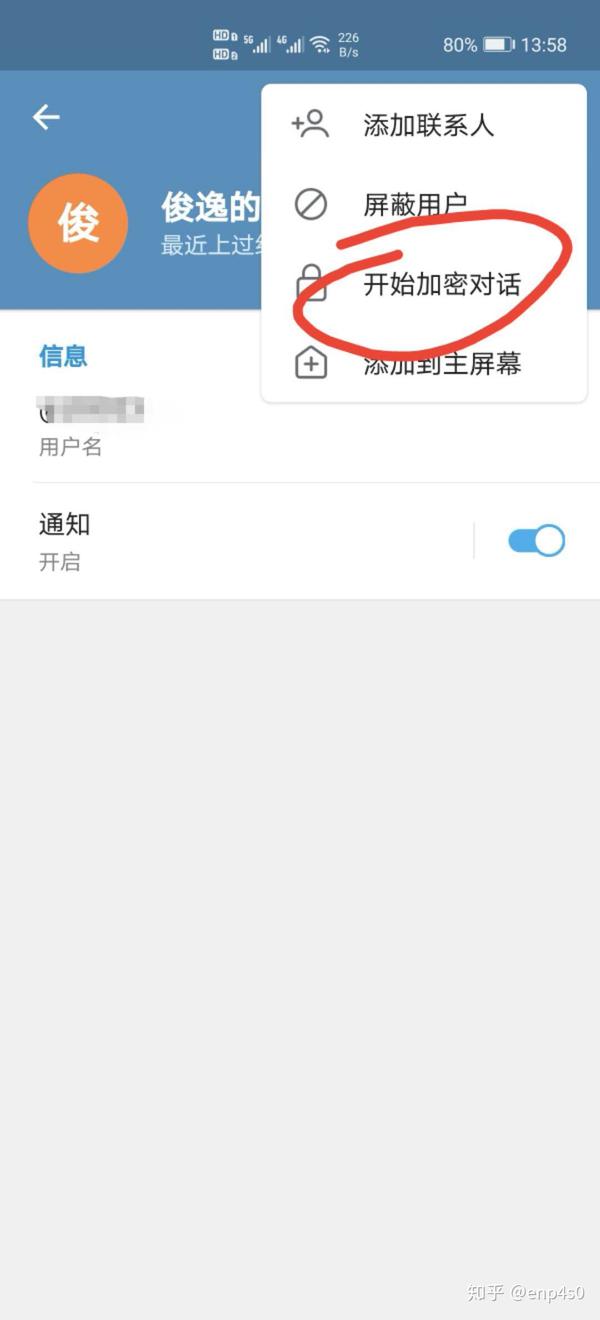Select 添加联系人 from the menu
Viewport: 600px width, 1320px height.
click(x=428, y=125)
